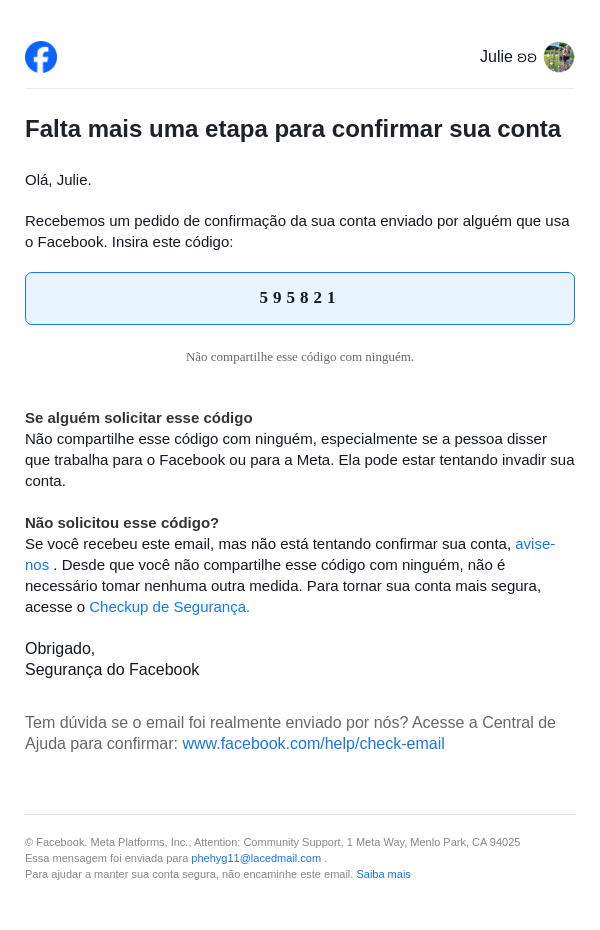This screenshot has width=600, height=930.
Task: Tap the "avise-nos" link
Action: [534, 544]
